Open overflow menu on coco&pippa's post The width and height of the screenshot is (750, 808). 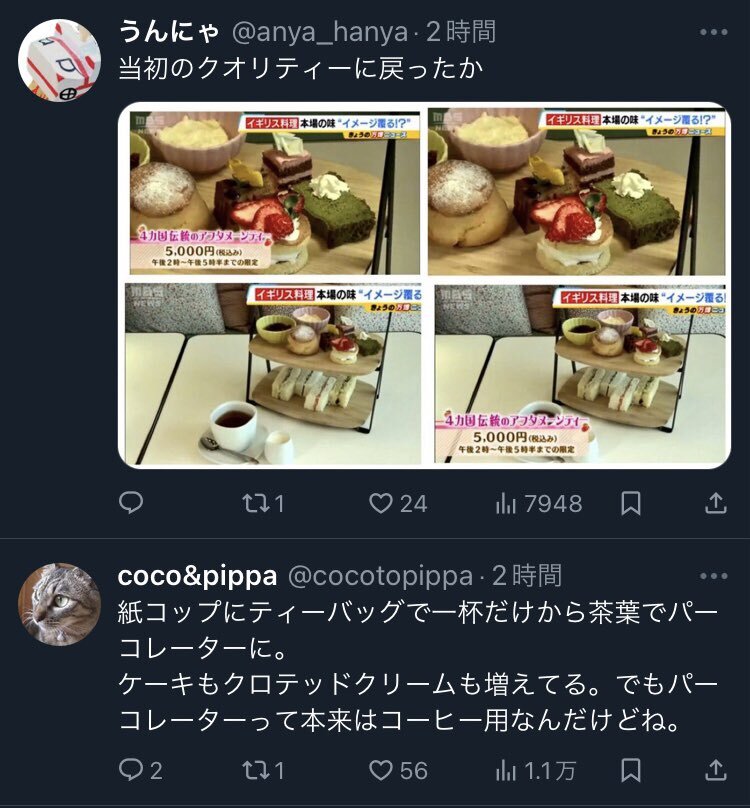click(x=713, y=577)
